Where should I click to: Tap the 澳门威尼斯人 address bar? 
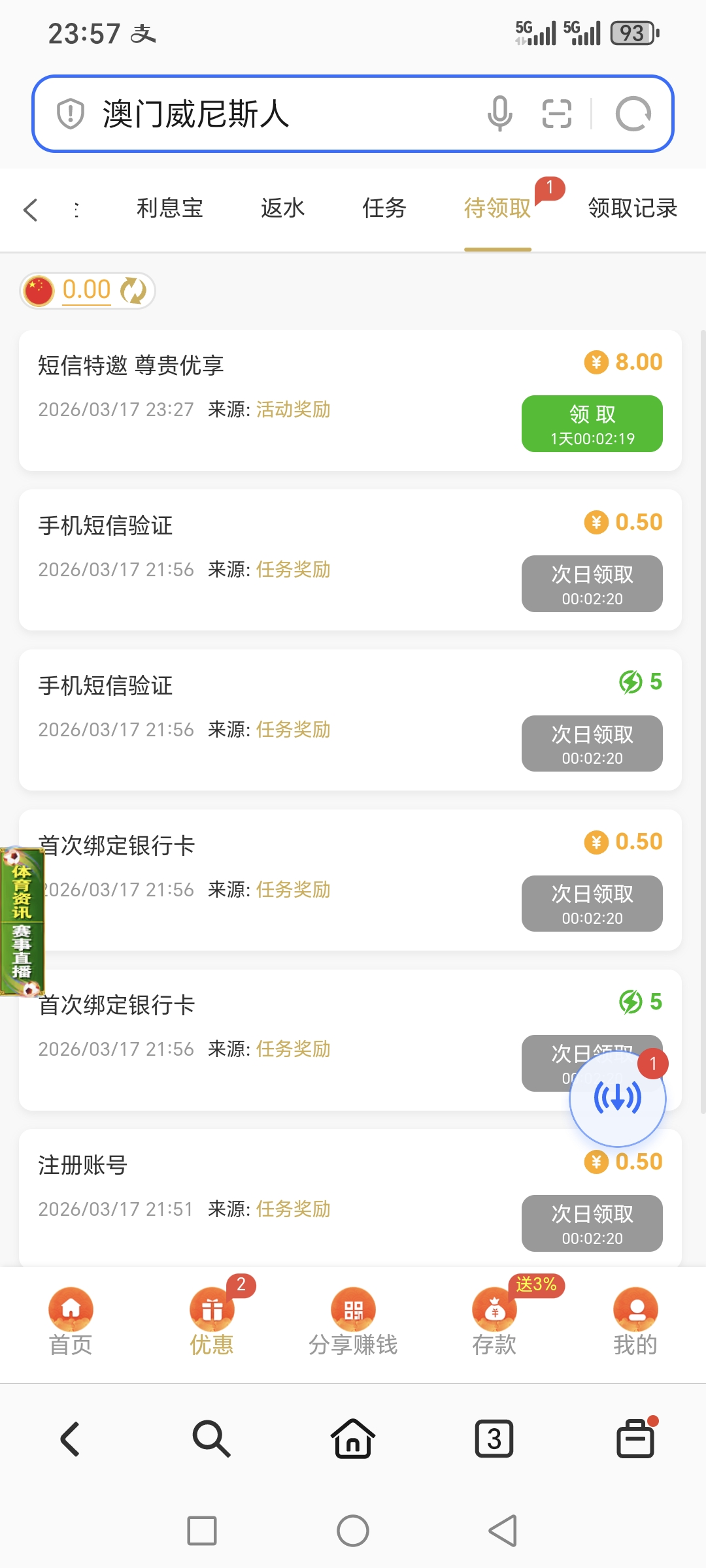(261, 114)
